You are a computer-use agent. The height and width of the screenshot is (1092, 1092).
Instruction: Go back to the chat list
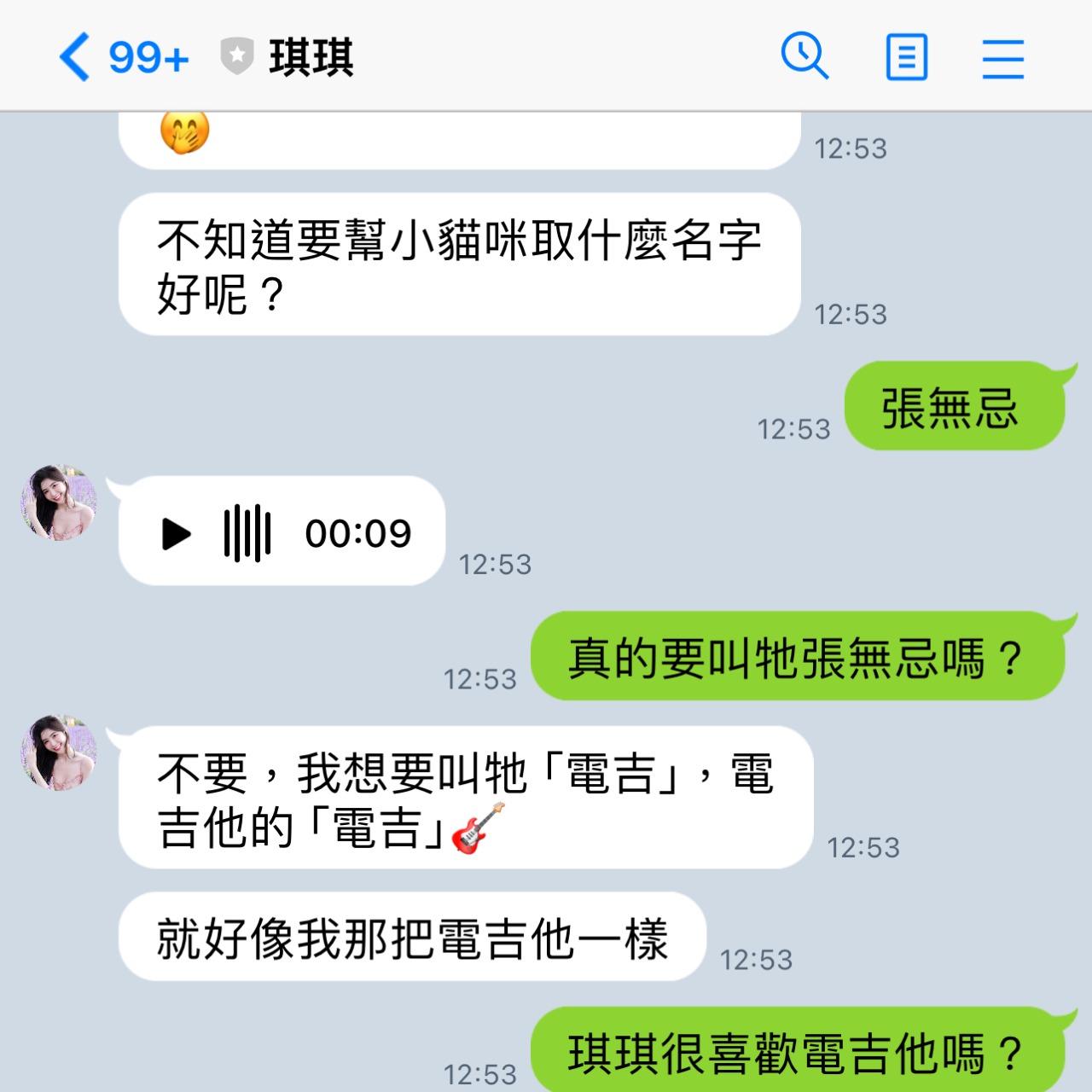coord(75,58)
